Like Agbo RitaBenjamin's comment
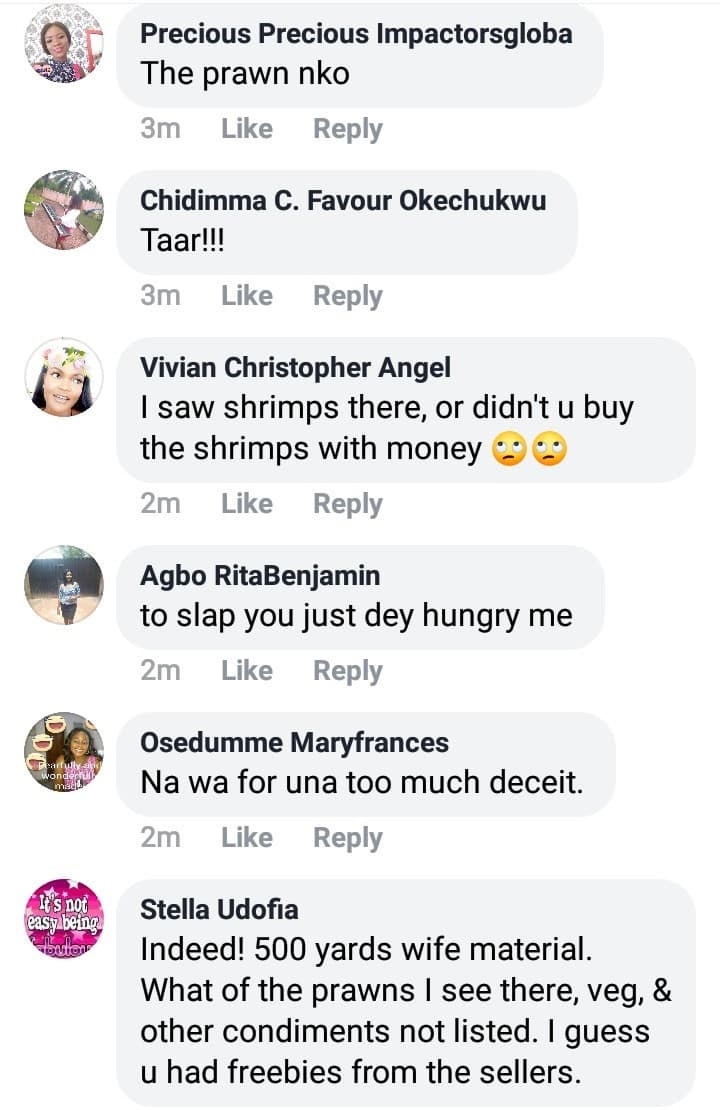 click(247, 671)
